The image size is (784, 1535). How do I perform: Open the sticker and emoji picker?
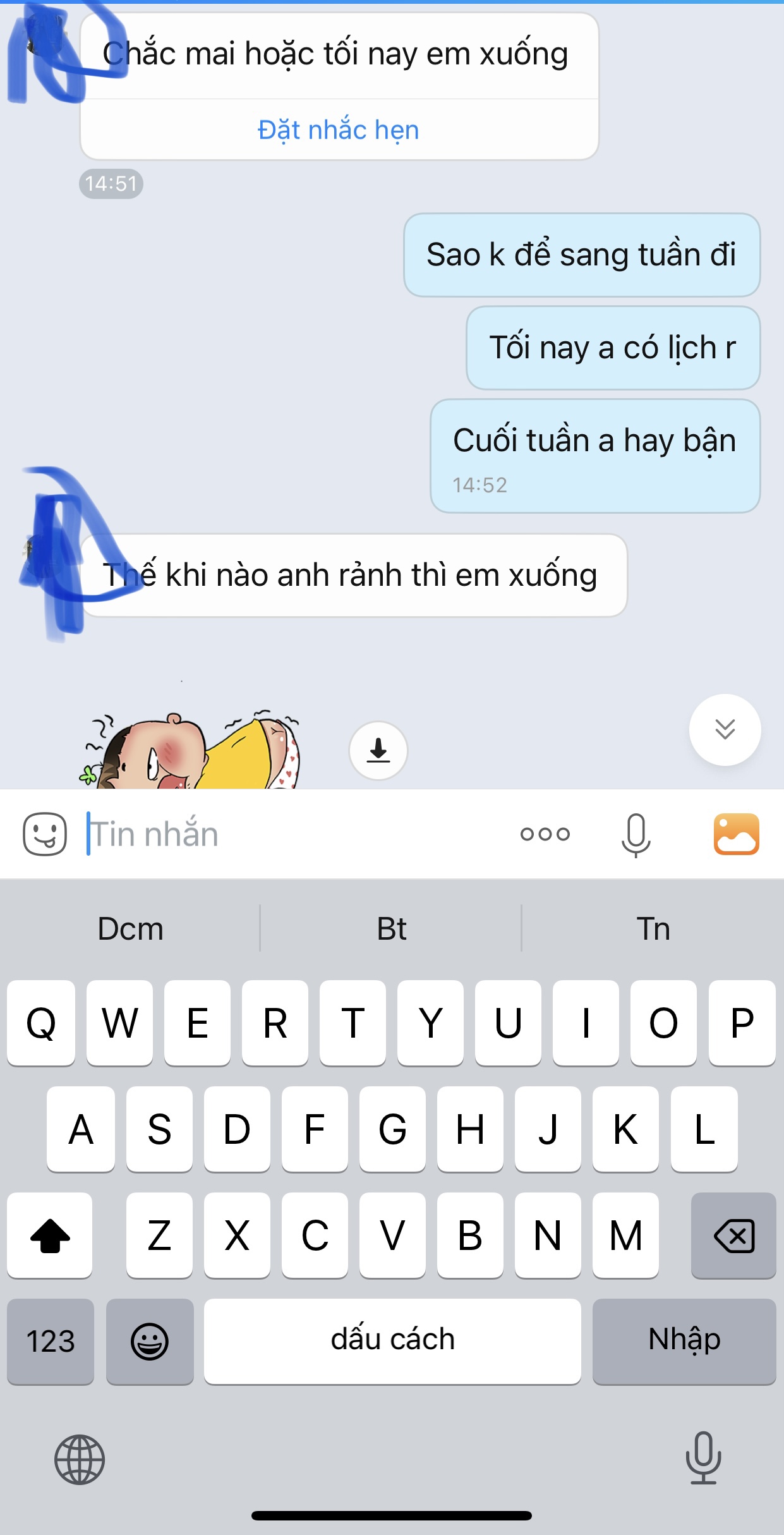pyautogui.click(x=45, y=834)
